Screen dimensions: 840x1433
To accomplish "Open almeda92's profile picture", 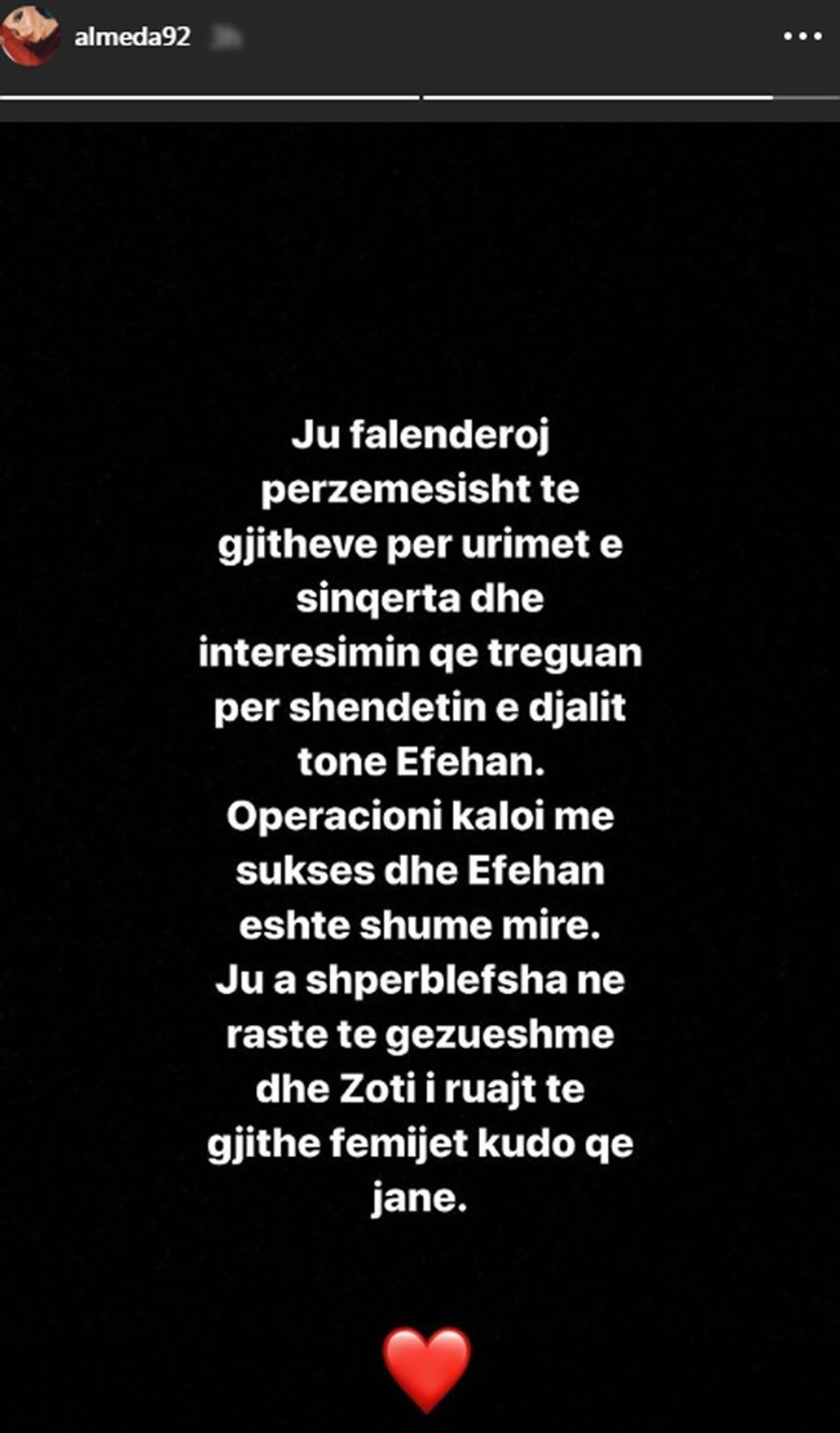I will [31, 36].
